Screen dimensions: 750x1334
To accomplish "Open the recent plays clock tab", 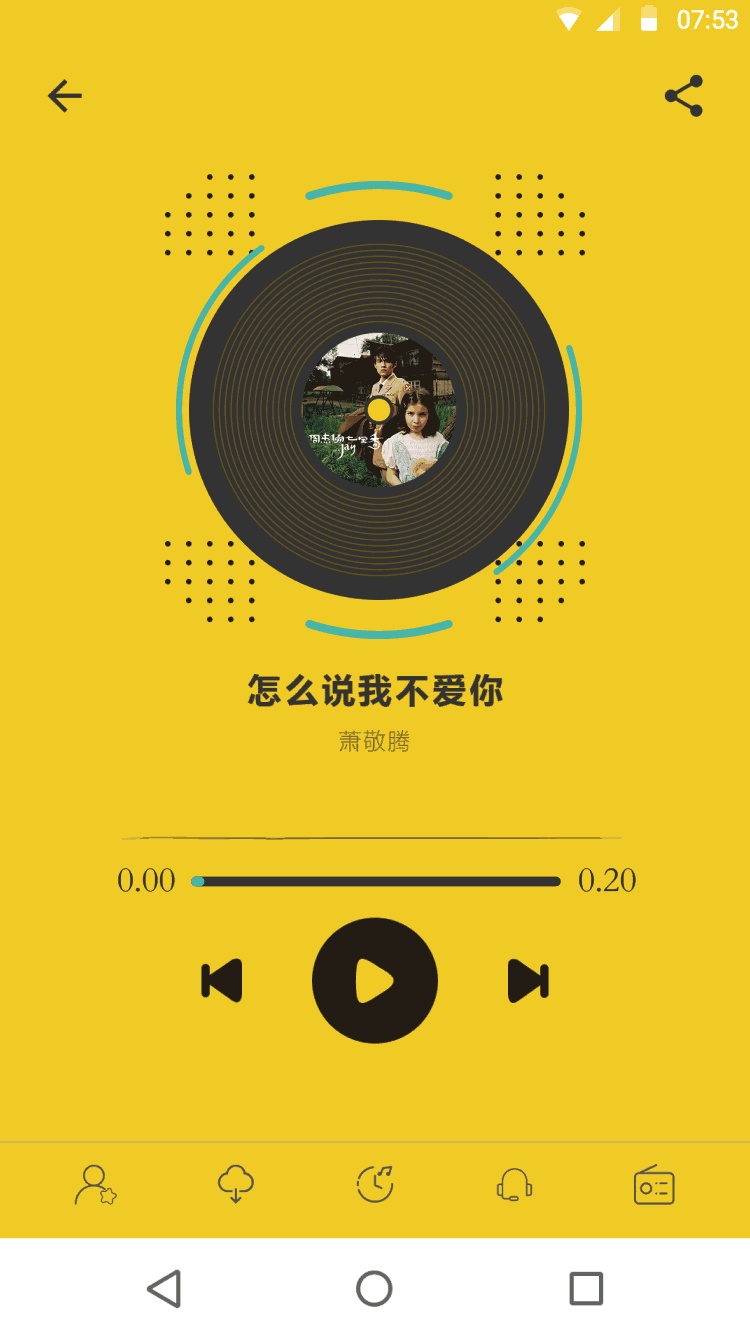I will click(375, 1185).
